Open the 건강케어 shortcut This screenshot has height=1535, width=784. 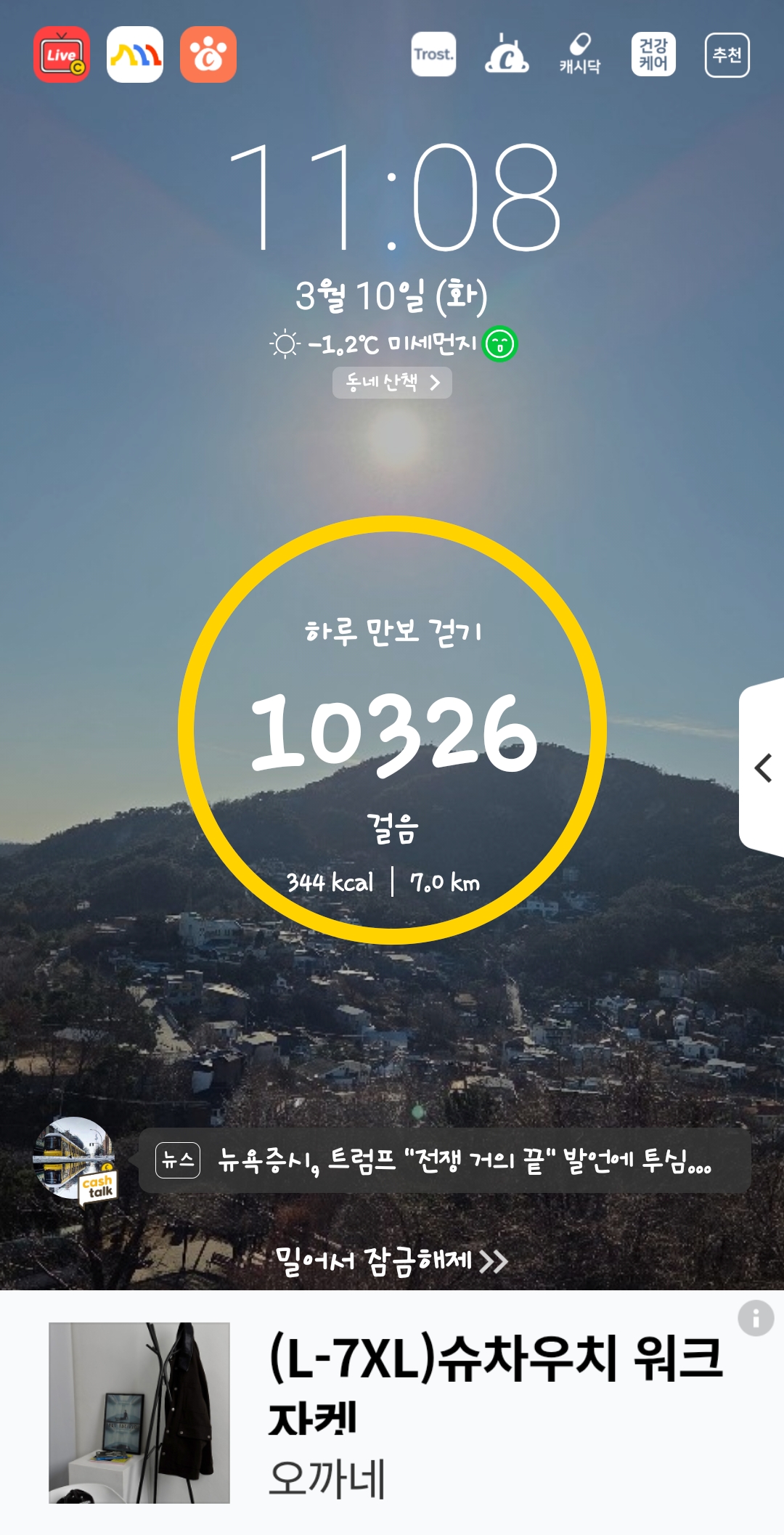653,54
